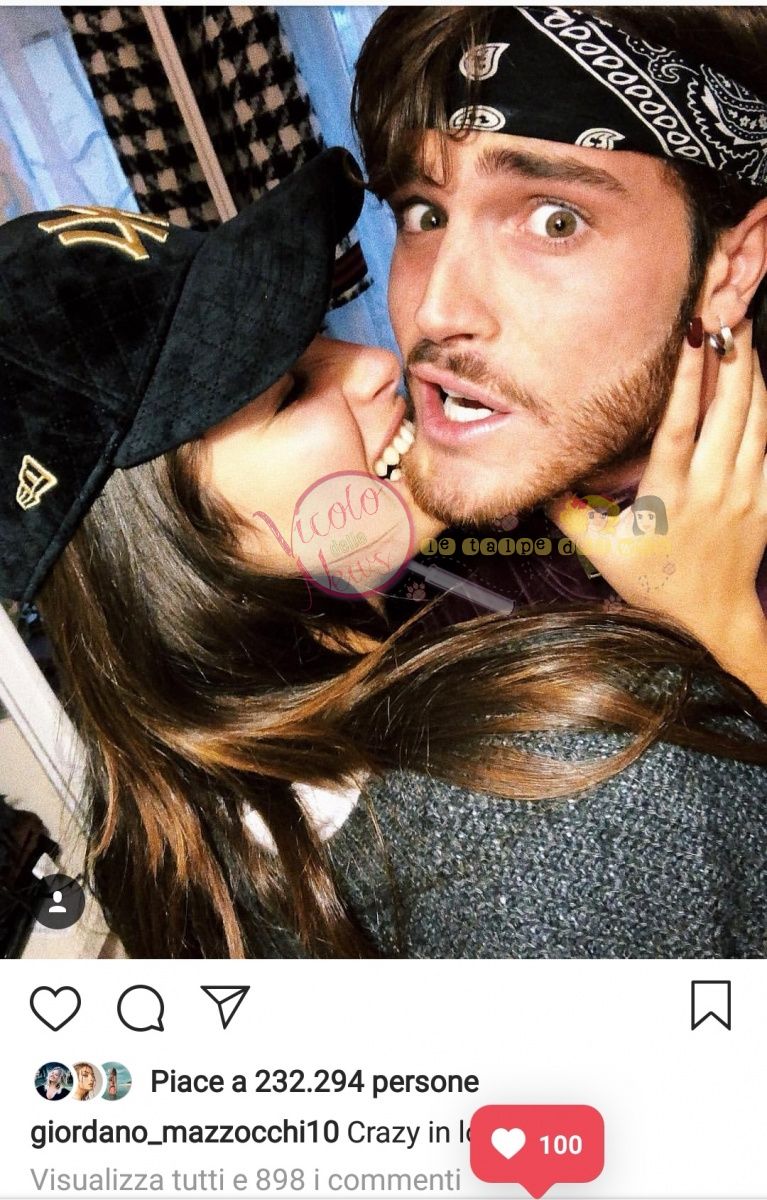Like the post with the heart icon
Image resolution: width=767 pixels, height=1200 pixels.
(x=55, y=1007)
